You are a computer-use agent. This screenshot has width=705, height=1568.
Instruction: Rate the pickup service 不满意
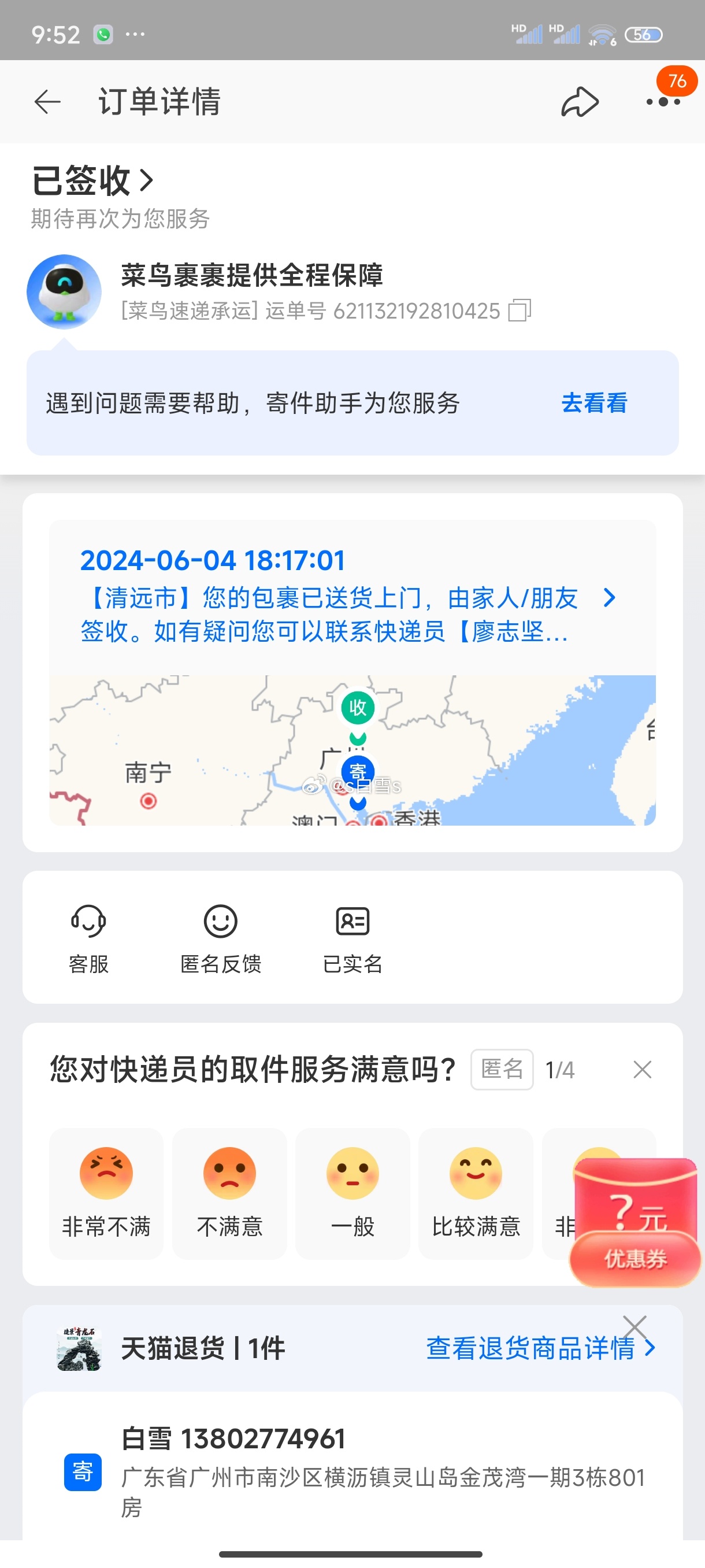pyautogui.click(x=229, y=1192)
